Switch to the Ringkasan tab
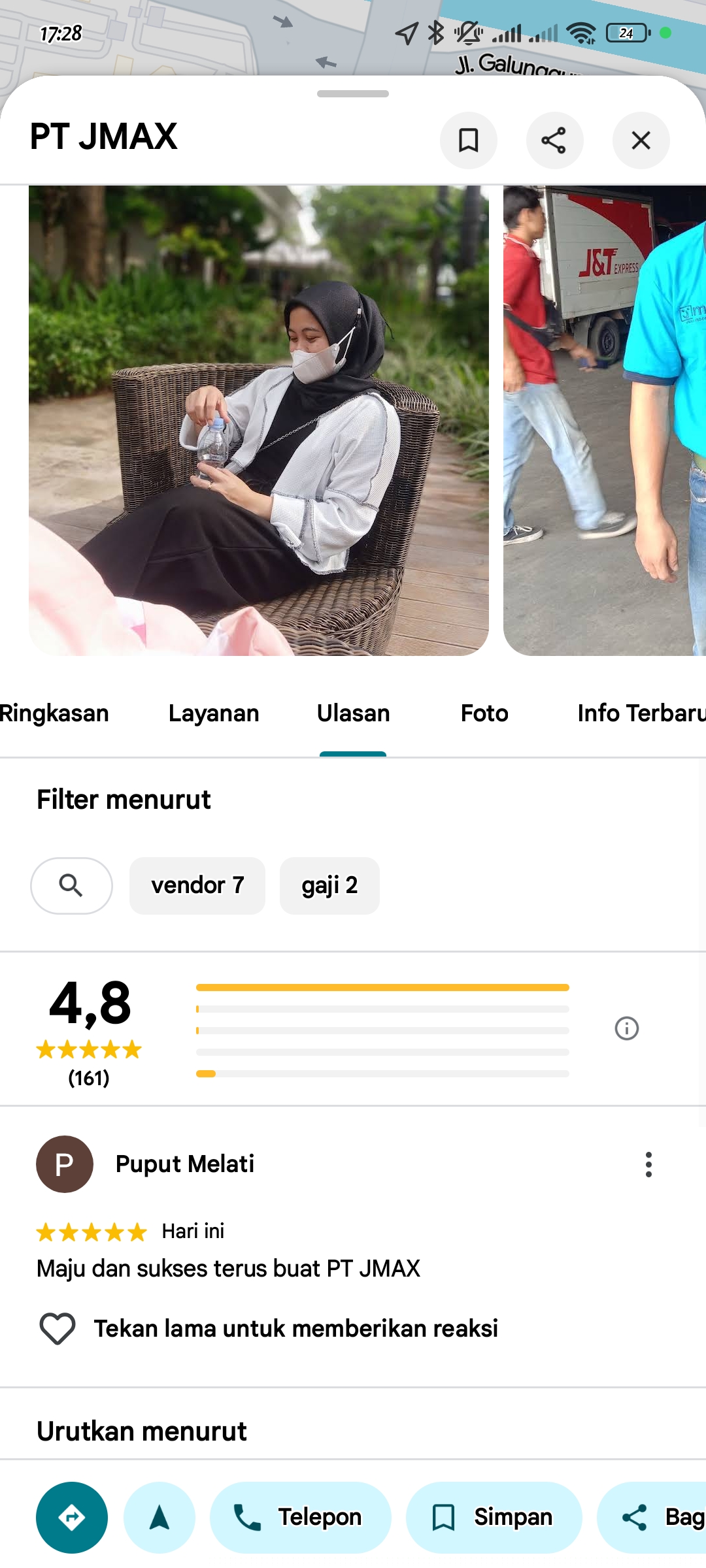The image size is (706, 1568). (54, 713)
